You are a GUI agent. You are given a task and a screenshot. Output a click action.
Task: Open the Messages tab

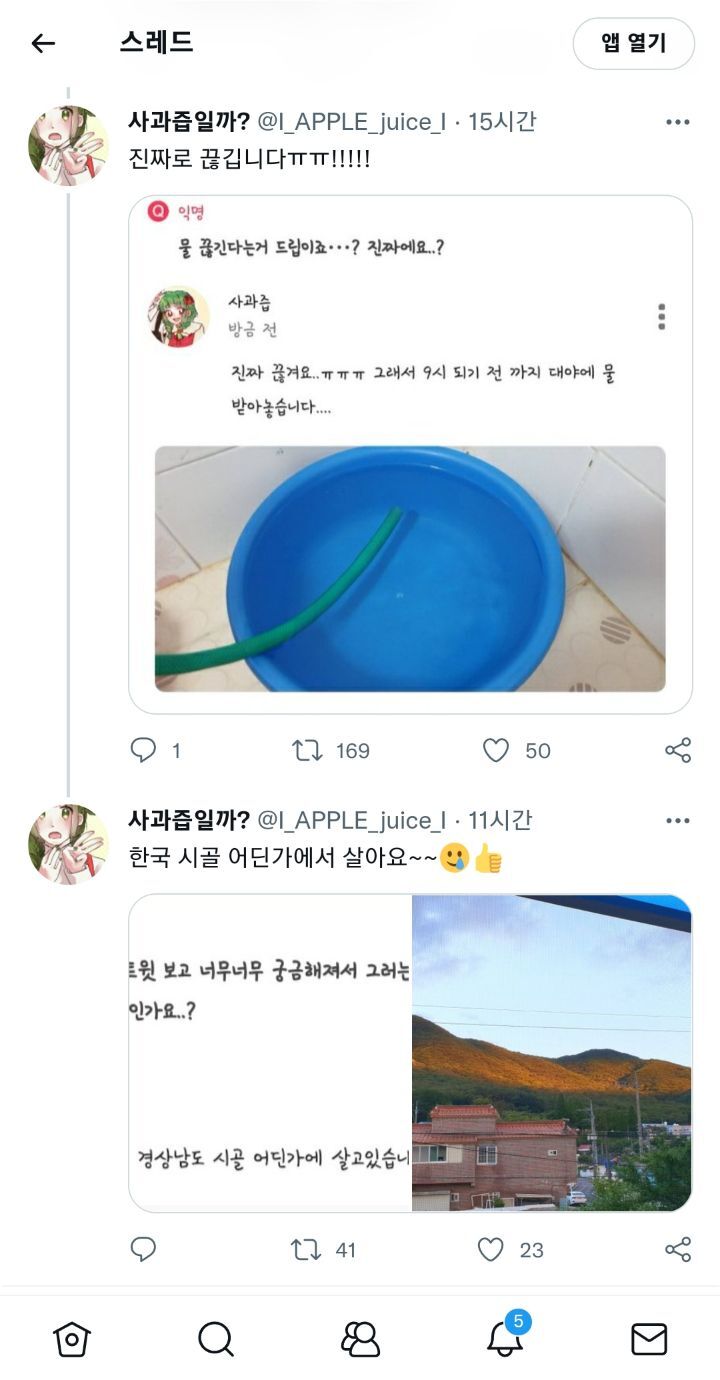(649, 1339)
